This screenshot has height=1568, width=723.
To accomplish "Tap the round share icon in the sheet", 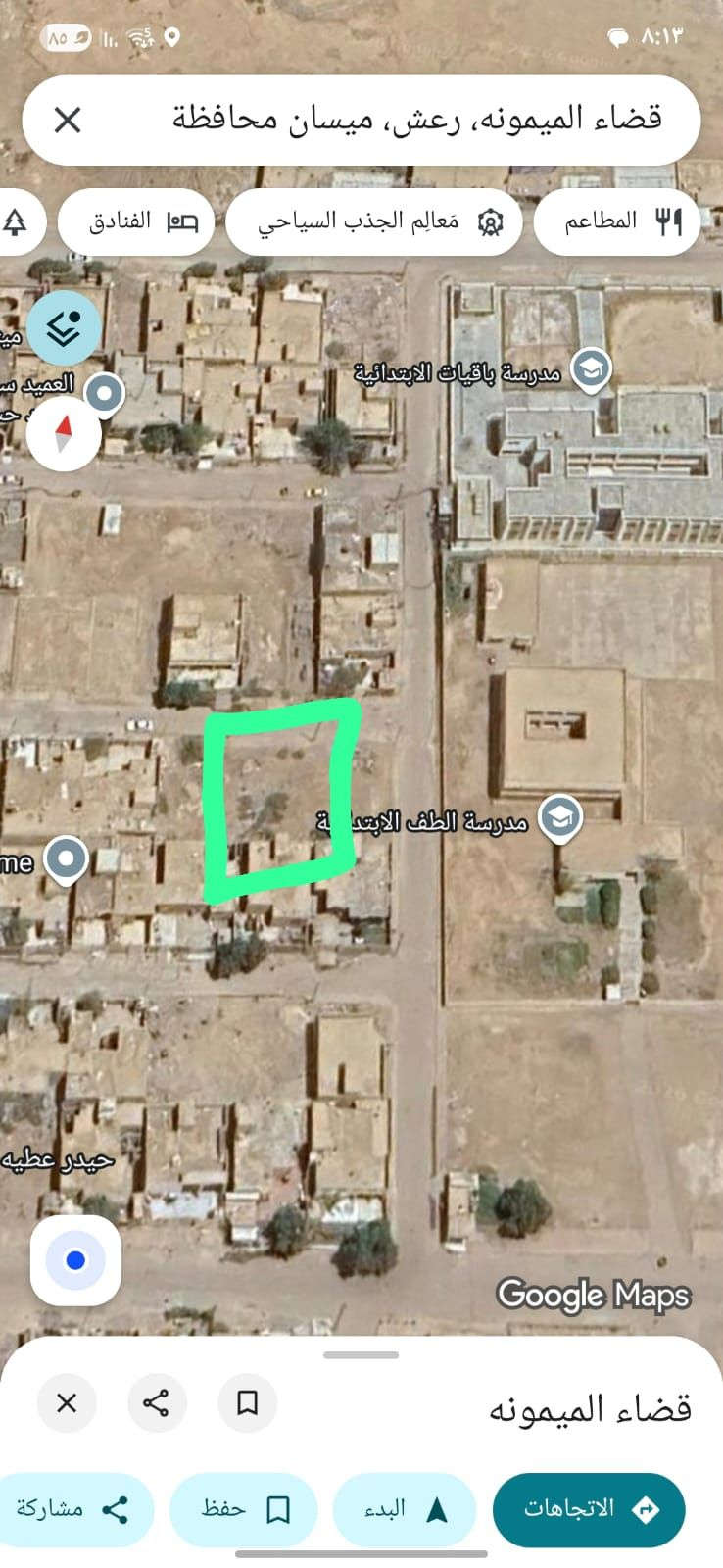I will (157, 1403).
